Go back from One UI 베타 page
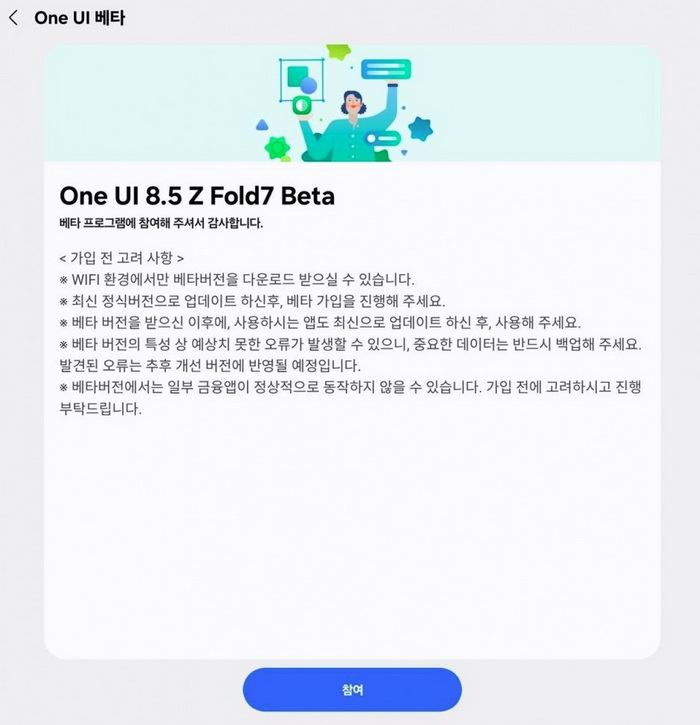Screen dimensions: 700x725 click(x=13, y=18)
